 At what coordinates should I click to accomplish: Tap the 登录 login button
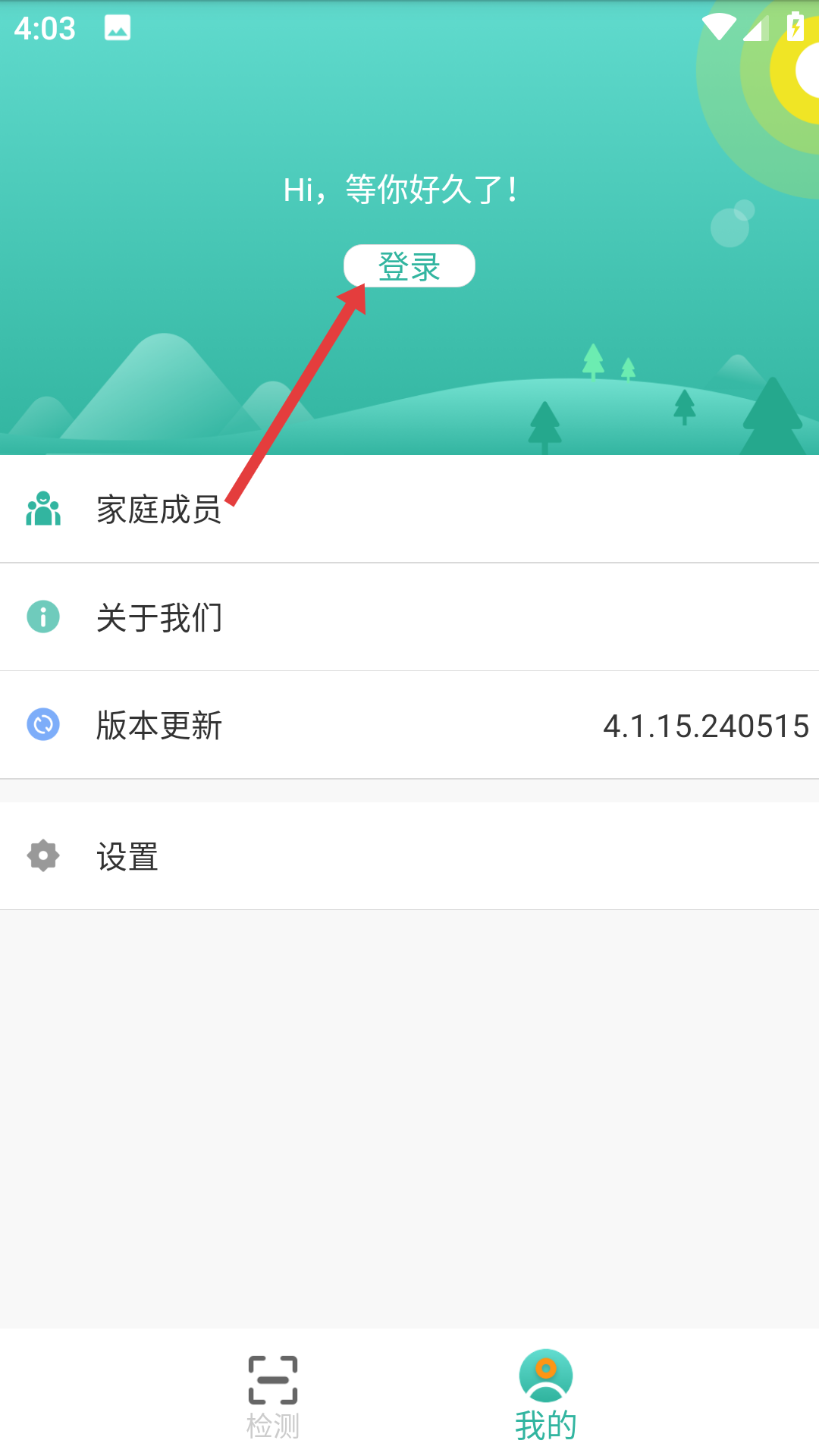pyautogui.click(x=409, y=266)
